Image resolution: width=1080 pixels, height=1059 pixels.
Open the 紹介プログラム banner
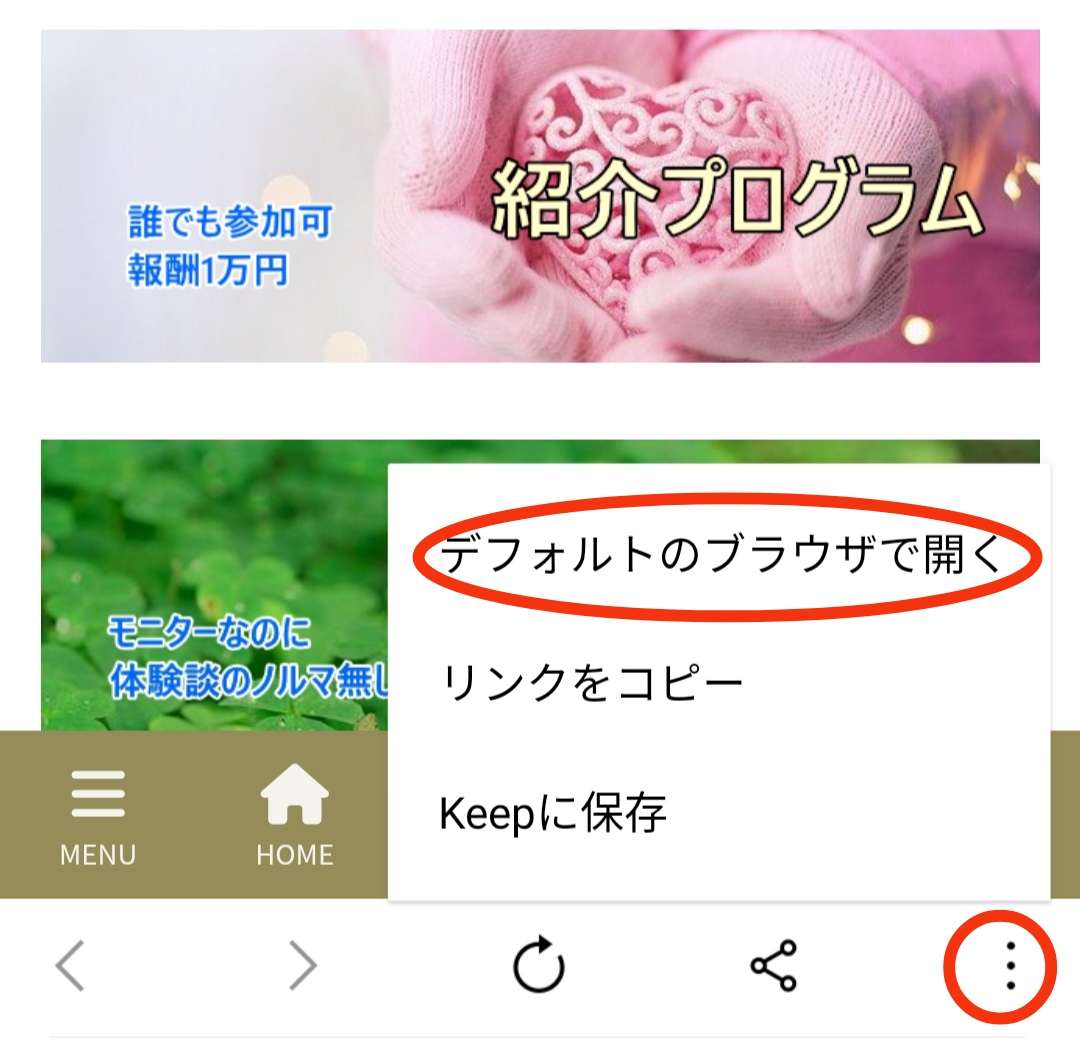click(x=540, y=196)
